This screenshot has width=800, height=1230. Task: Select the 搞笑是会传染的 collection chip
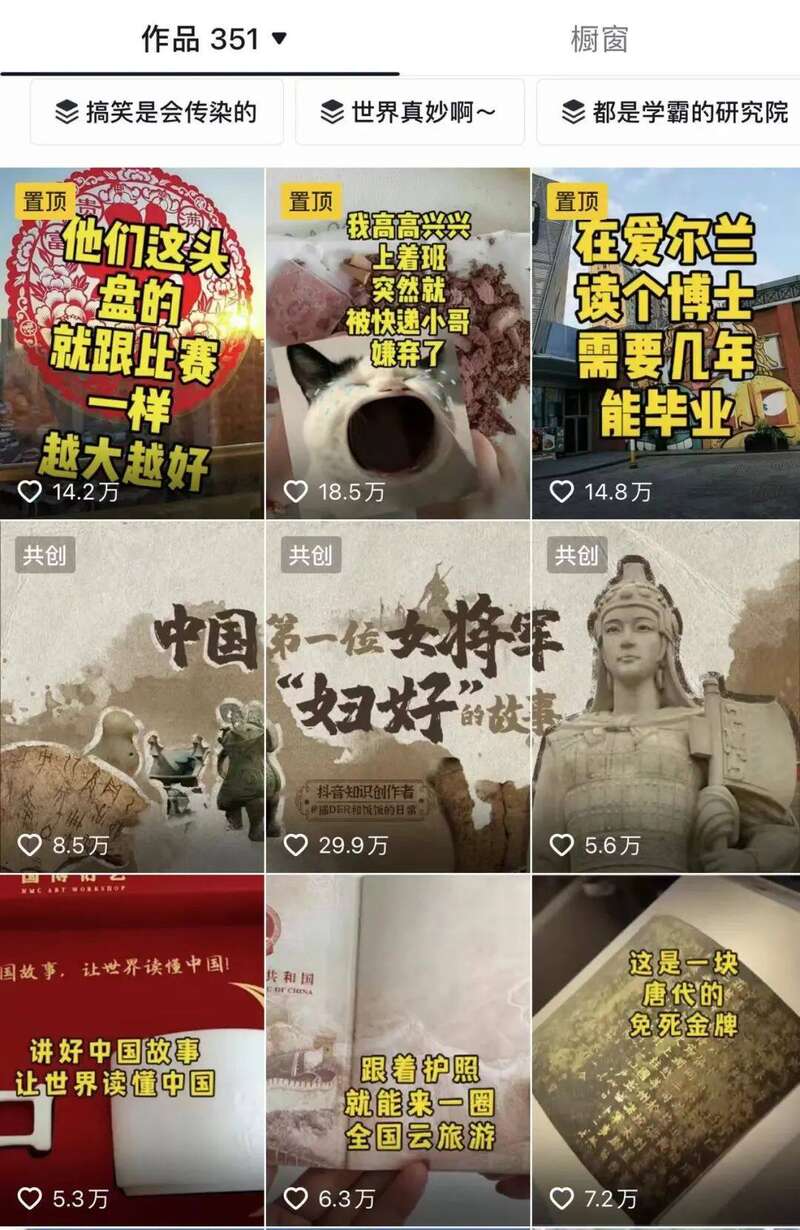[157, 112]
